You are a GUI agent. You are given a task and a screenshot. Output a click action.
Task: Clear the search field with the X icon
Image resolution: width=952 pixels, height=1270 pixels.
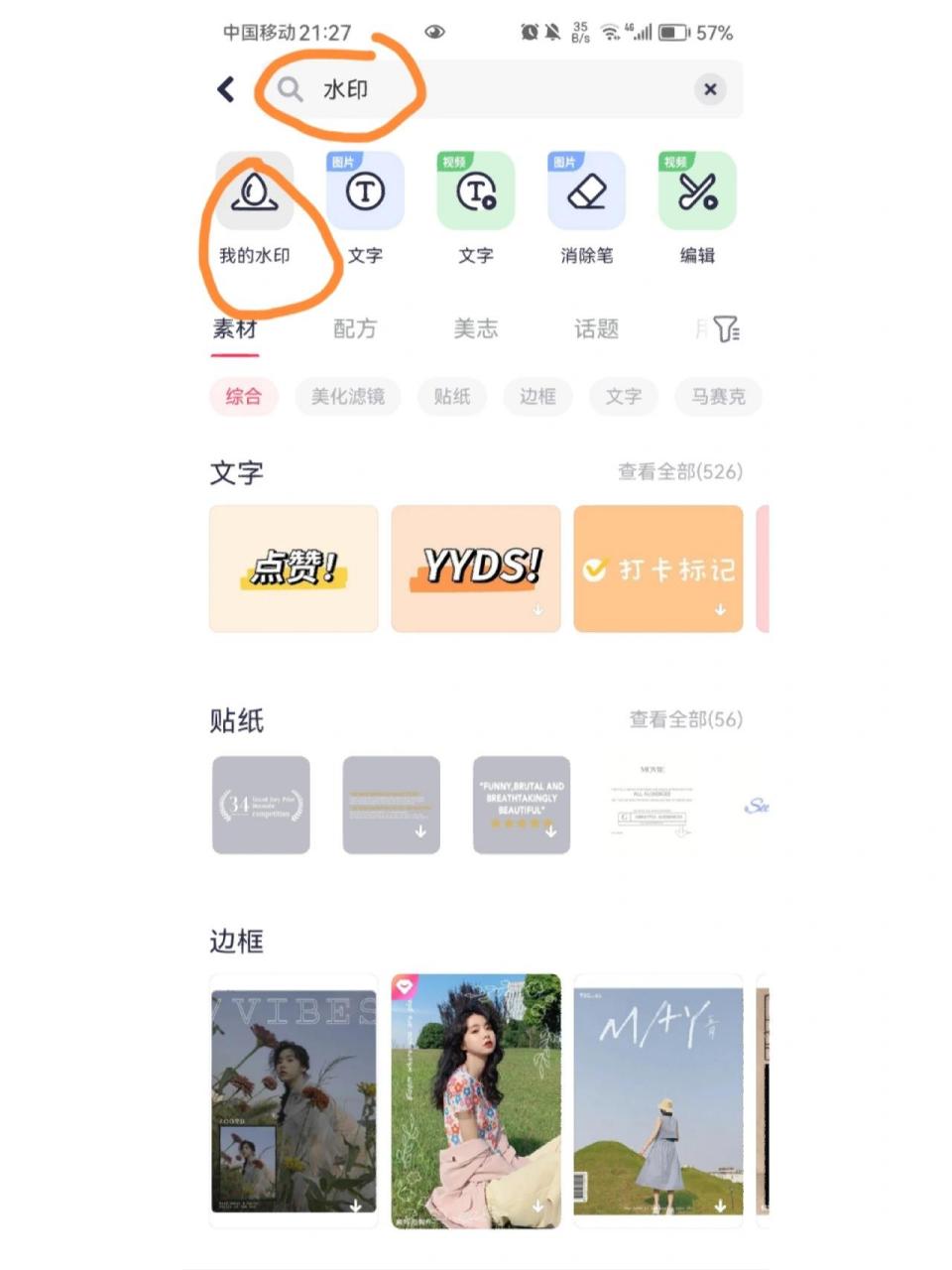click(710, 89)
